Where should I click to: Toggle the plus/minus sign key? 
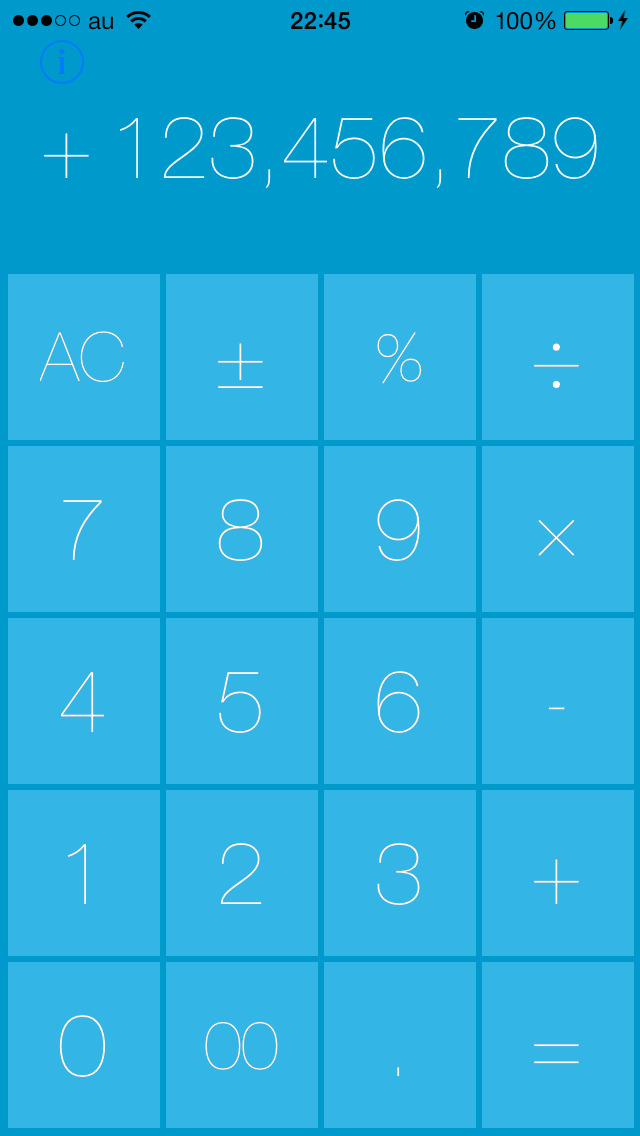click(241, 356)
